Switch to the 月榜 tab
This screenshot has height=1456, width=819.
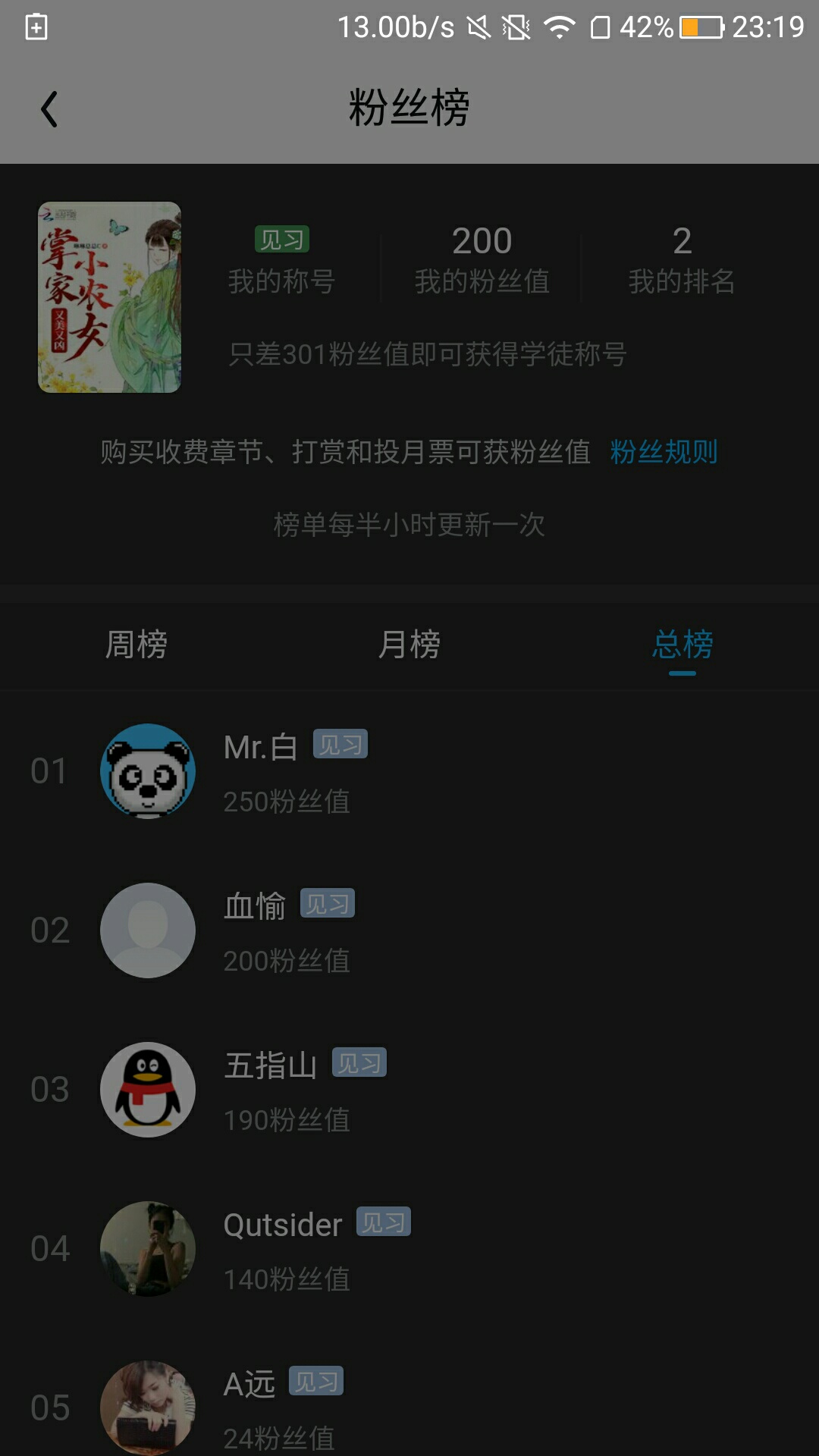point(409,645)
